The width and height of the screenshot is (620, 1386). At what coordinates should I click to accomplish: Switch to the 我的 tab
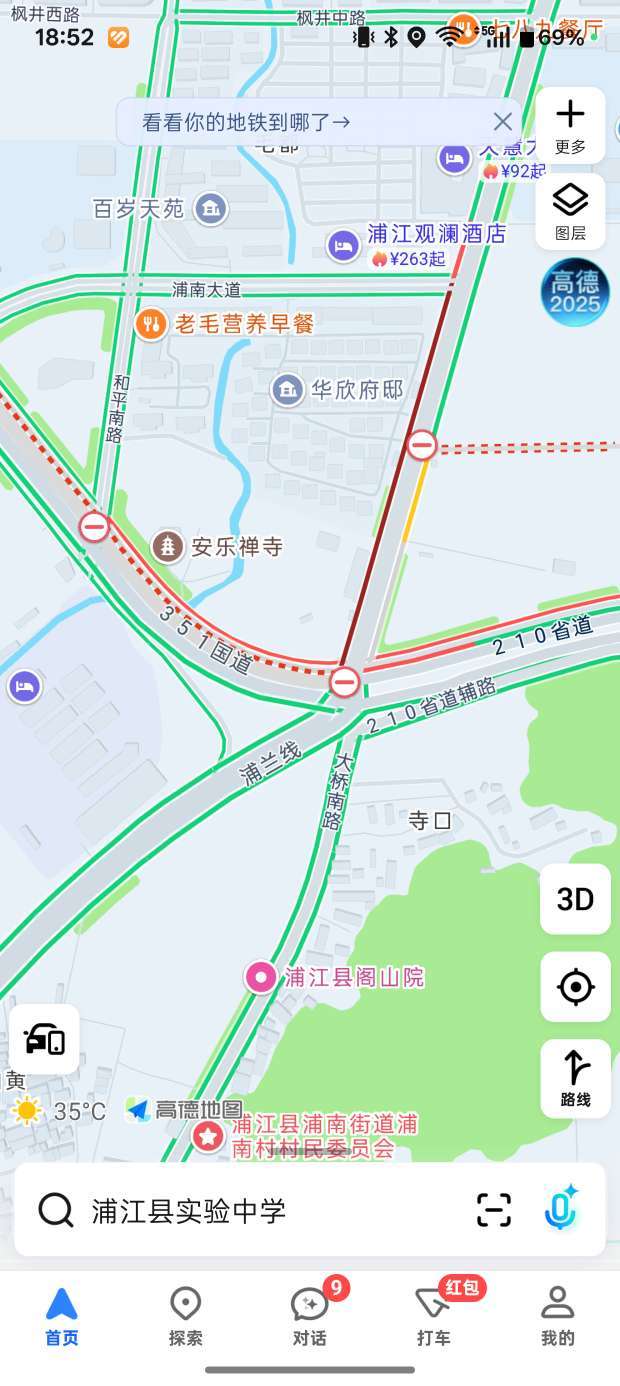[558, 1316]
